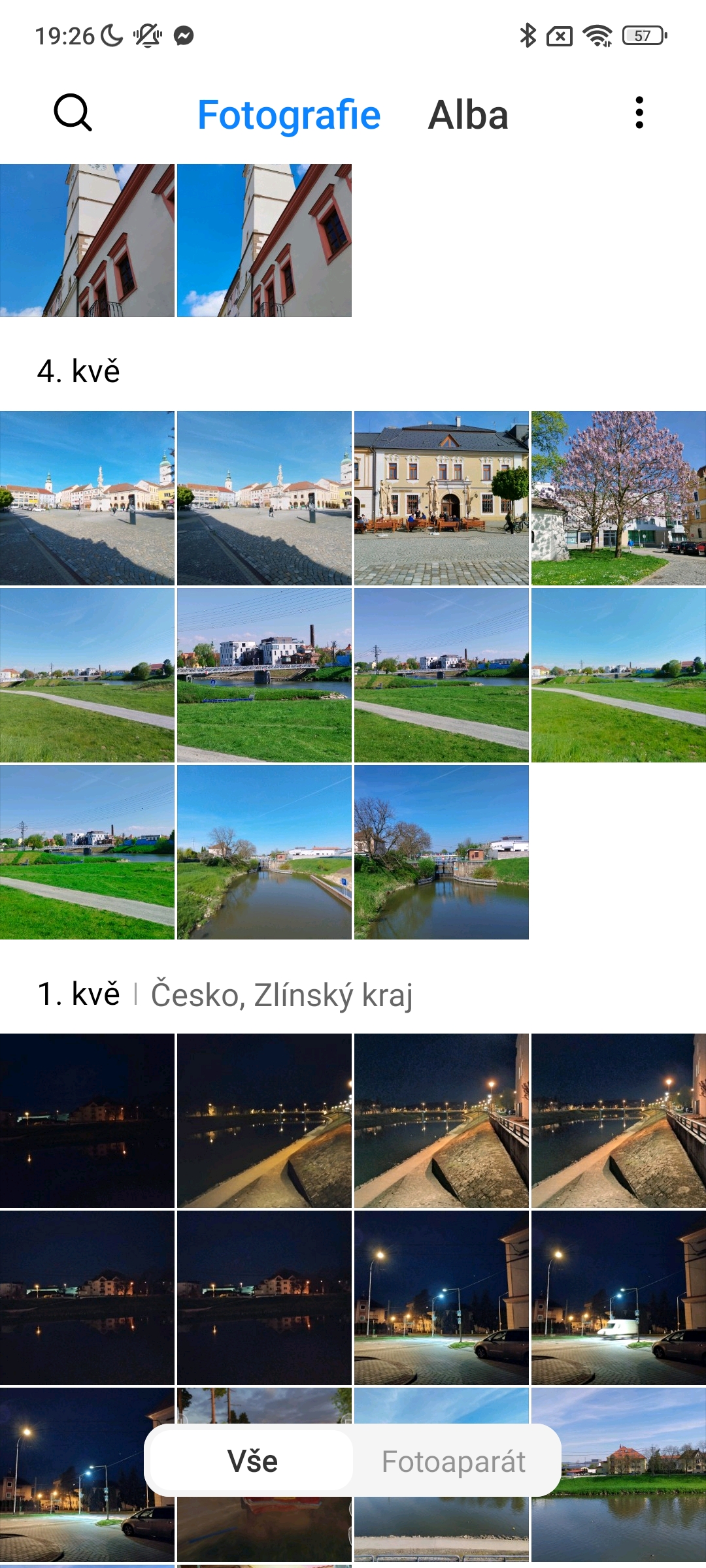This screenshot has width=706, height=1568.
Task: Open the yellow building with café photo
Action: click(441, 498)
